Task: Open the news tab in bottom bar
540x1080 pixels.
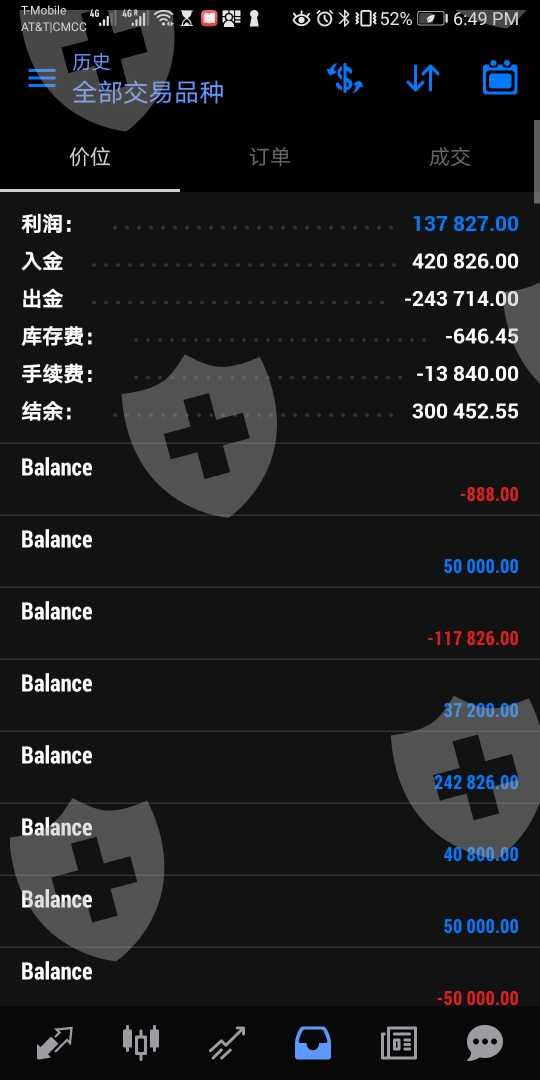Action: click(x=399, y=1043)
